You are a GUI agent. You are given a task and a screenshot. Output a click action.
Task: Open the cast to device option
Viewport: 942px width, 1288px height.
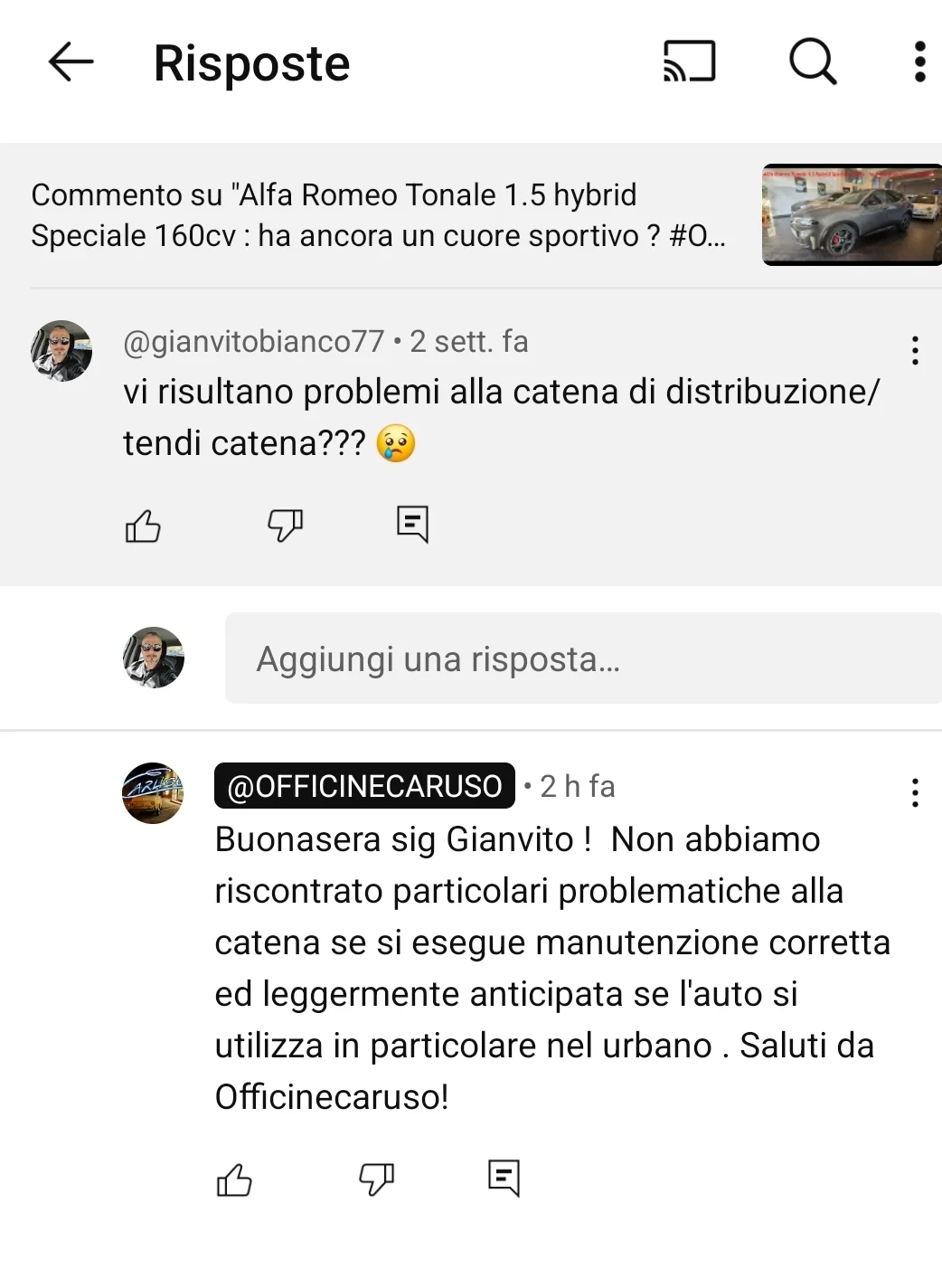[x=689, y=62]
